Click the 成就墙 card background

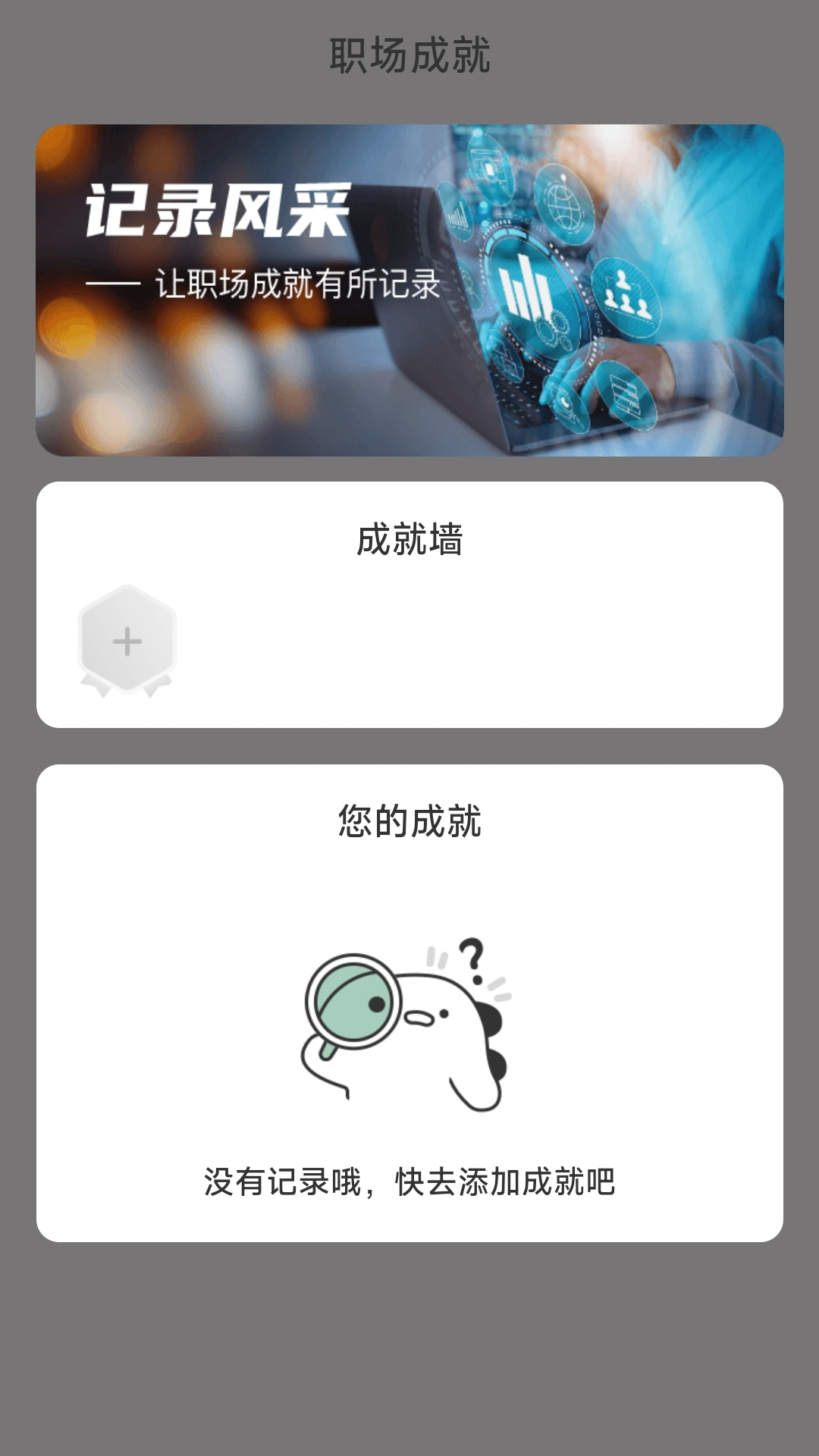coord(531,645)
